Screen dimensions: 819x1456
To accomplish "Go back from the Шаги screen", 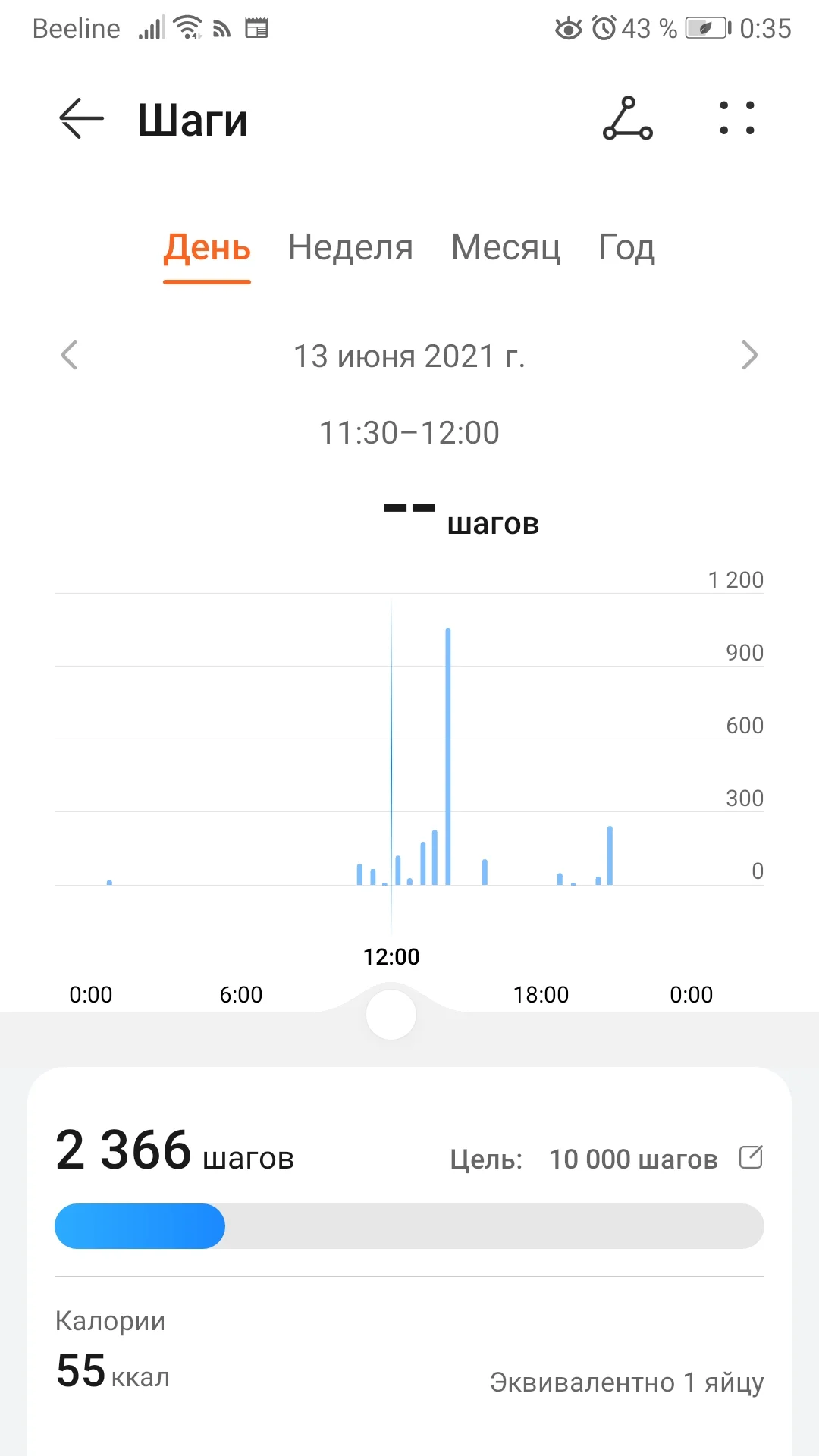I will pyautogui.click(x=81, y=119).
